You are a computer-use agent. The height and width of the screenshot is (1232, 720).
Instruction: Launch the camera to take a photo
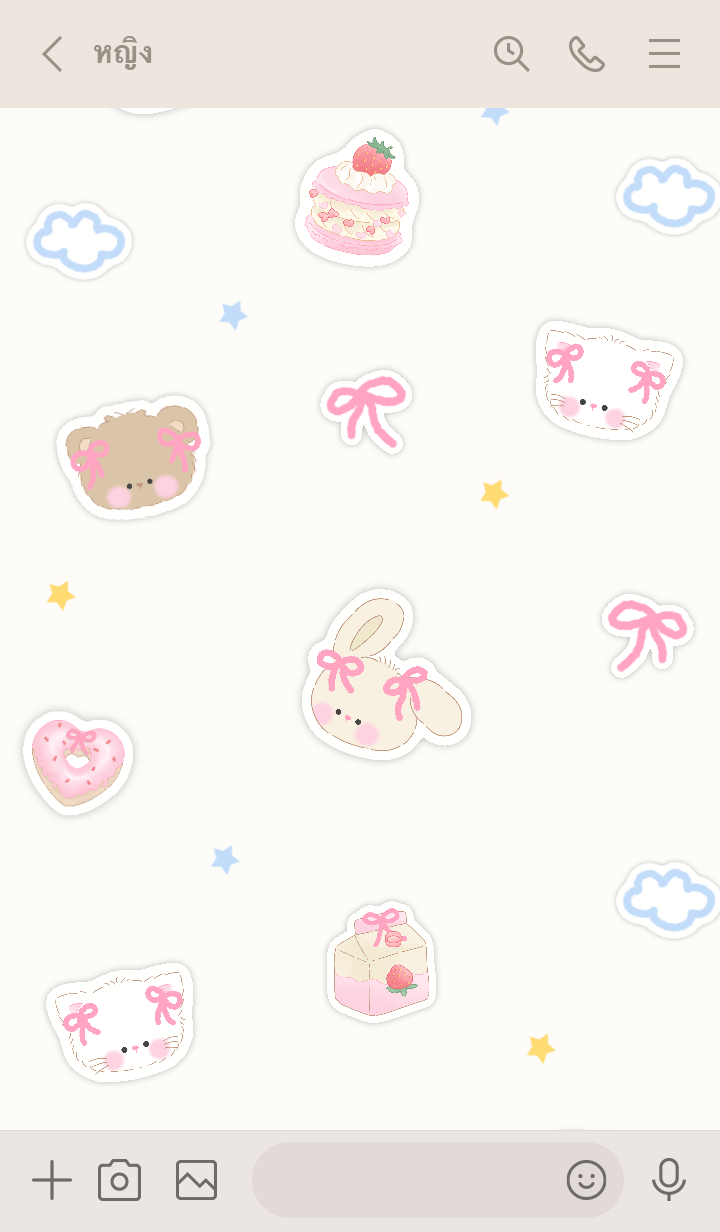(119, 1181)
